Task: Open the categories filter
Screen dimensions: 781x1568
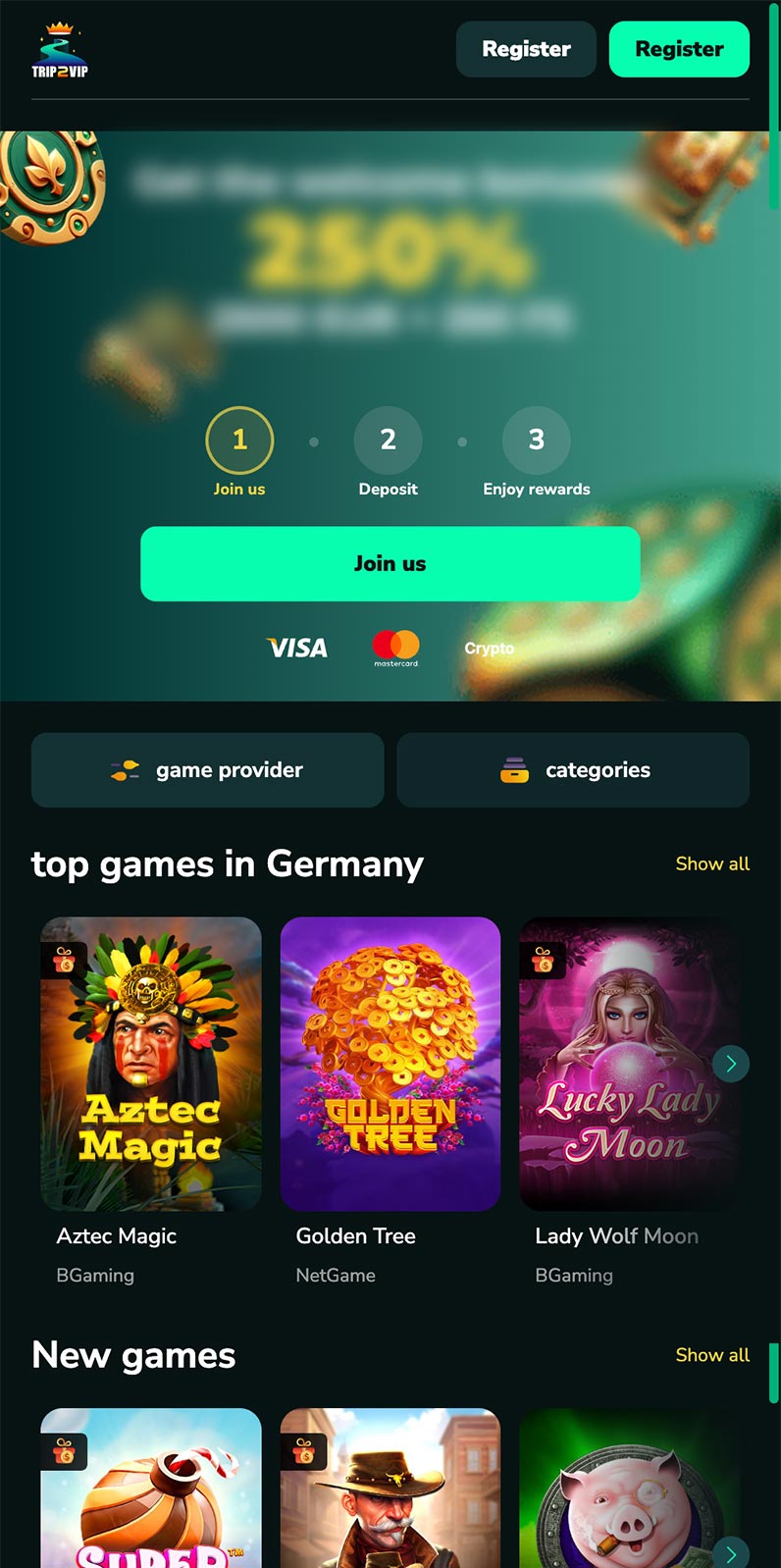Action: point(573,770)
